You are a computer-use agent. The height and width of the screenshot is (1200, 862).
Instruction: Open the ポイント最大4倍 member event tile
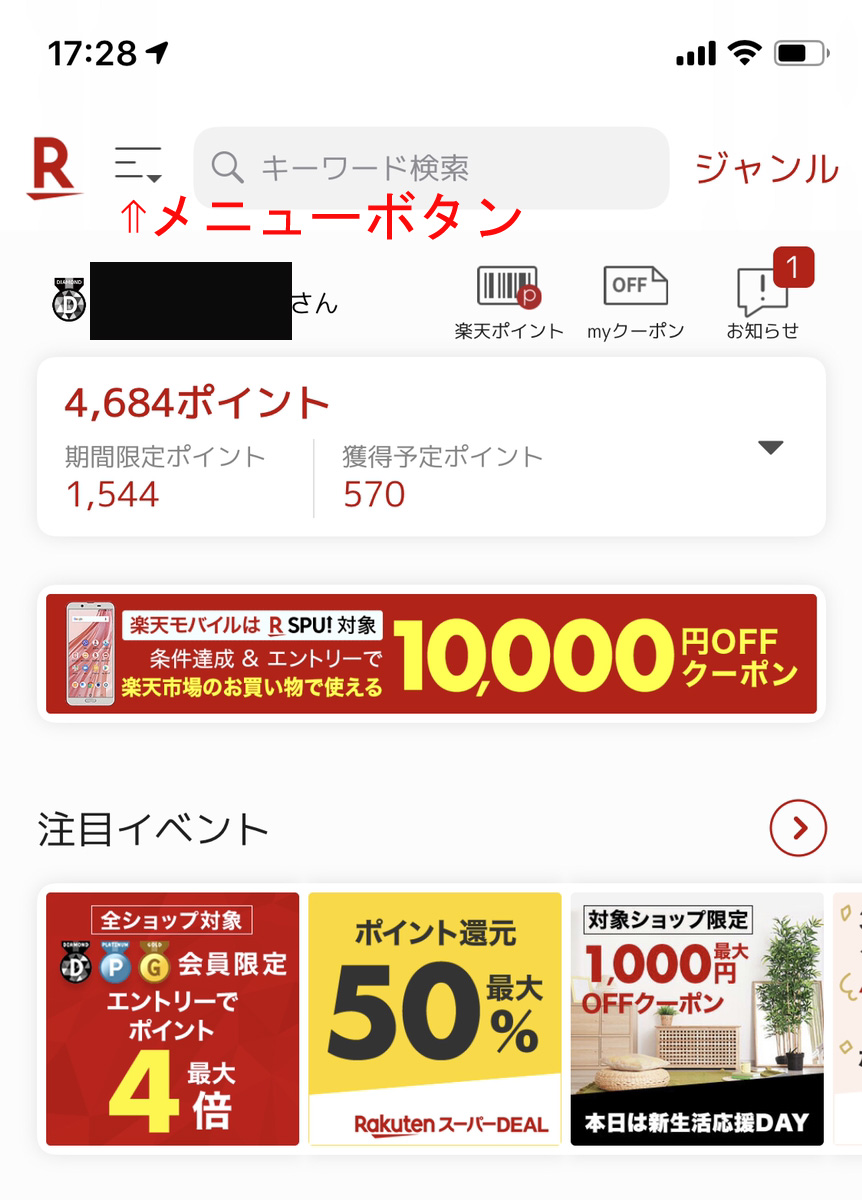click(172, 1018)
